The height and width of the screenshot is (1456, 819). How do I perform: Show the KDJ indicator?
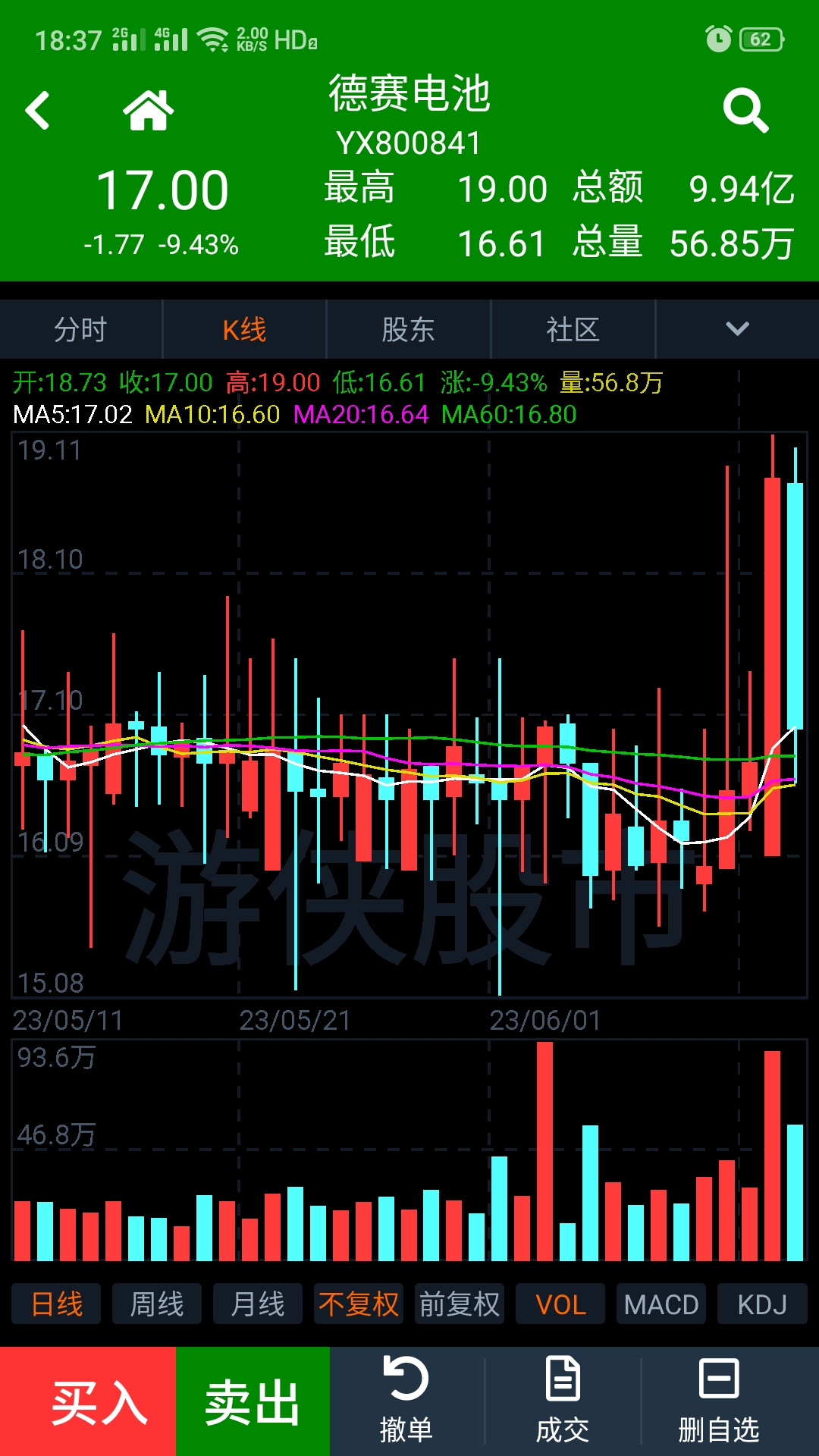(x=762, y=1304)
